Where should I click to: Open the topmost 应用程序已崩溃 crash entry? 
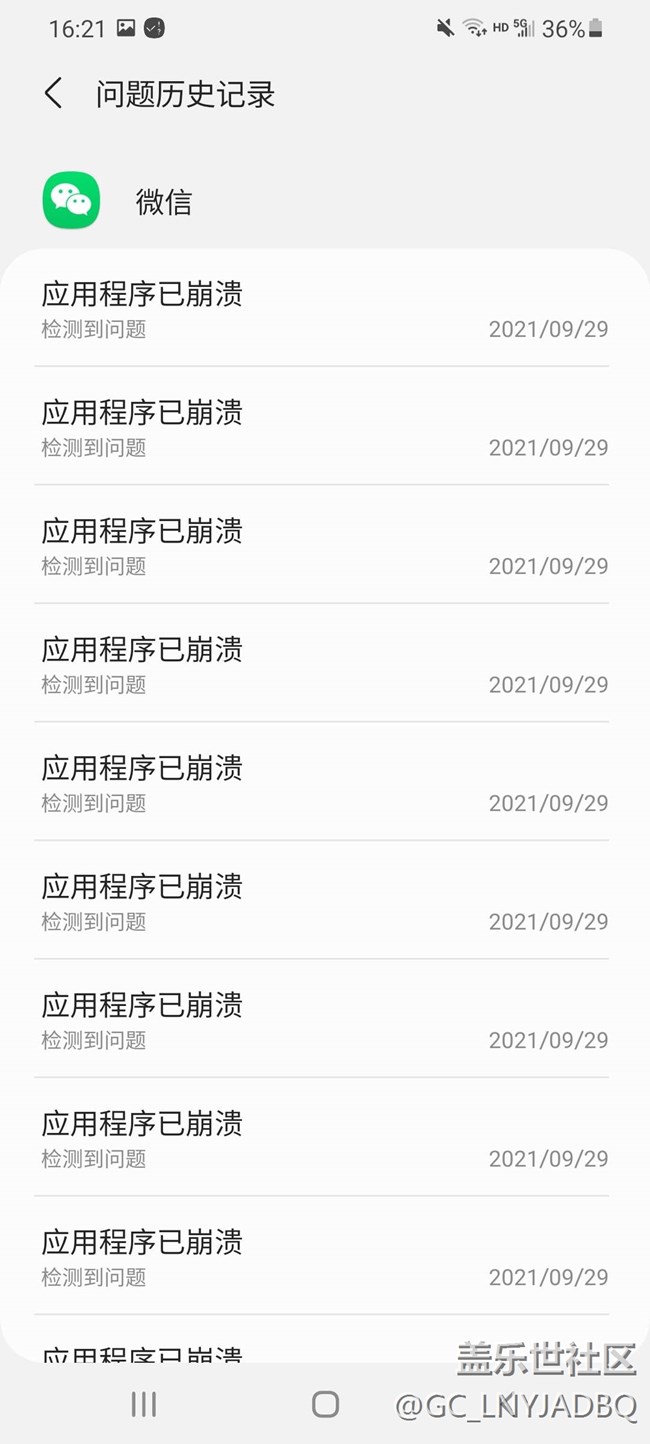[x=324, y=309]
